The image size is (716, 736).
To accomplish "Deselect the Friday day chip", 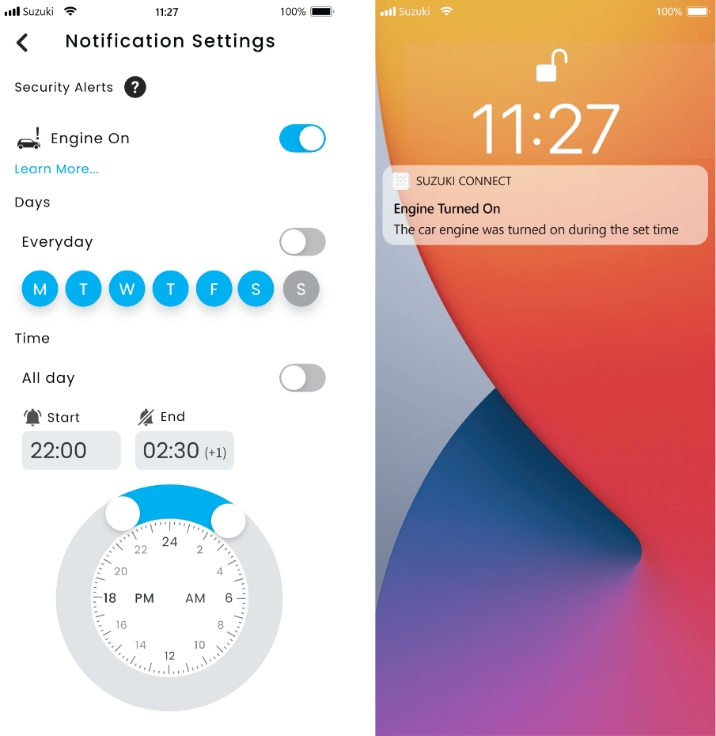I will [214, 289].
